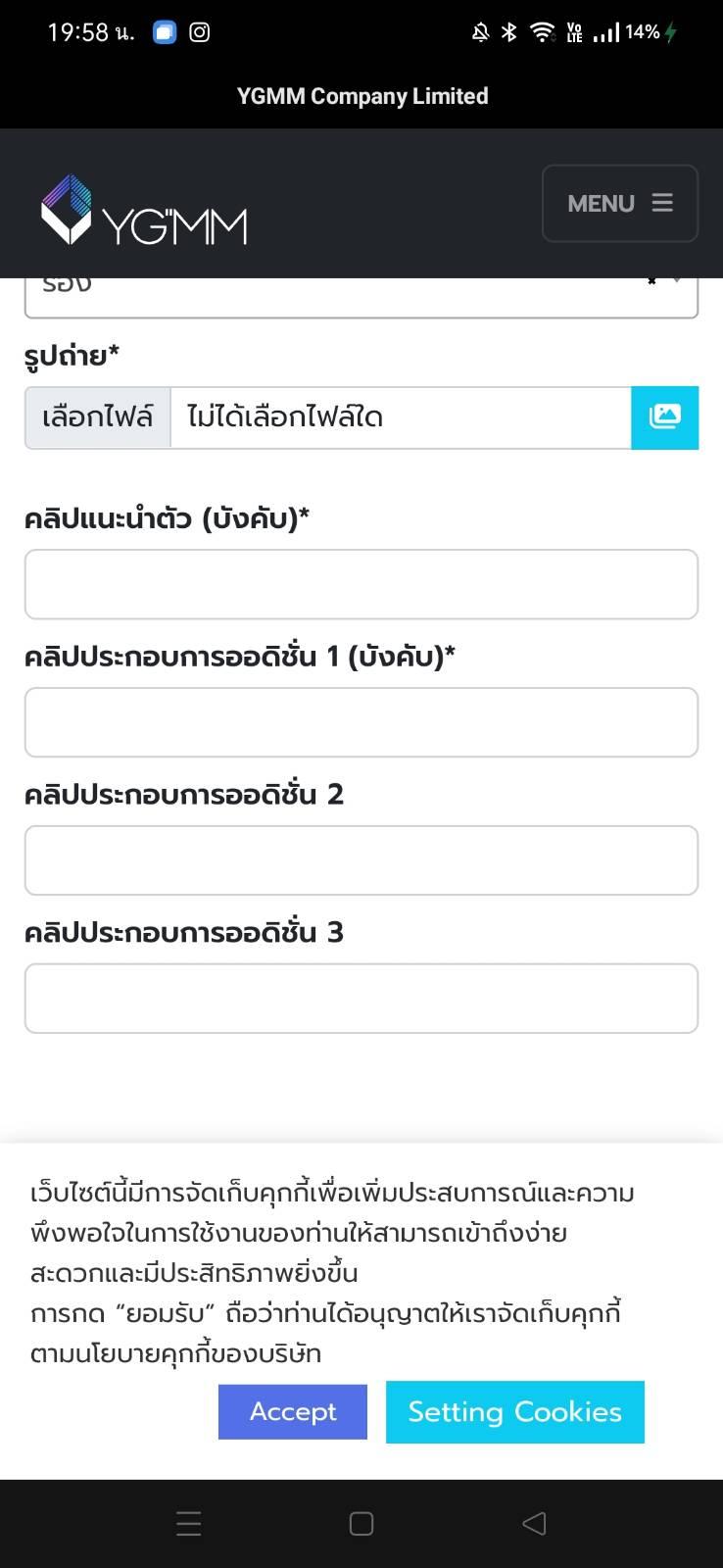The width and height of the screenshot is (723, 1568).
Task: Tap the blue image gallery icon
Action: click(664, 417)
